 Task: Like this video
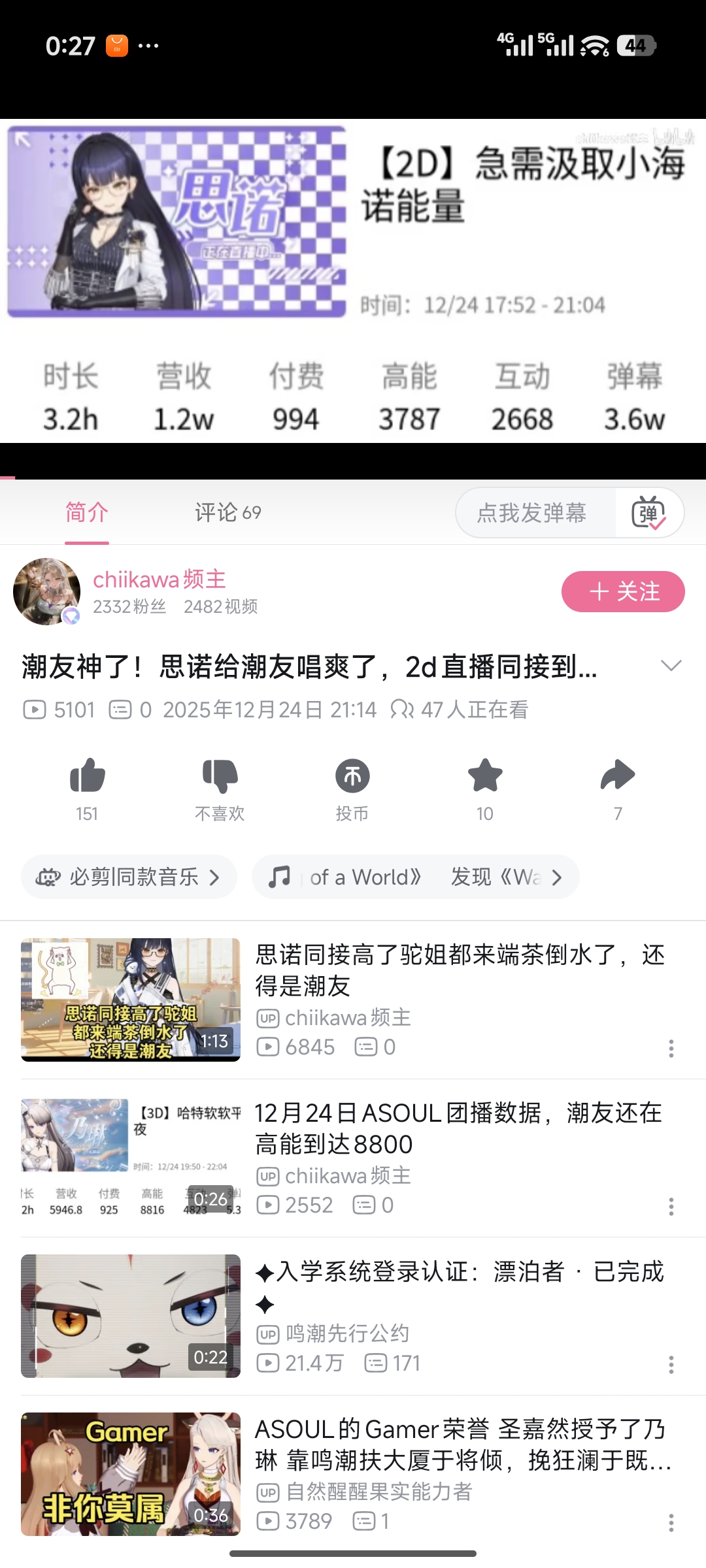(87, 776)
